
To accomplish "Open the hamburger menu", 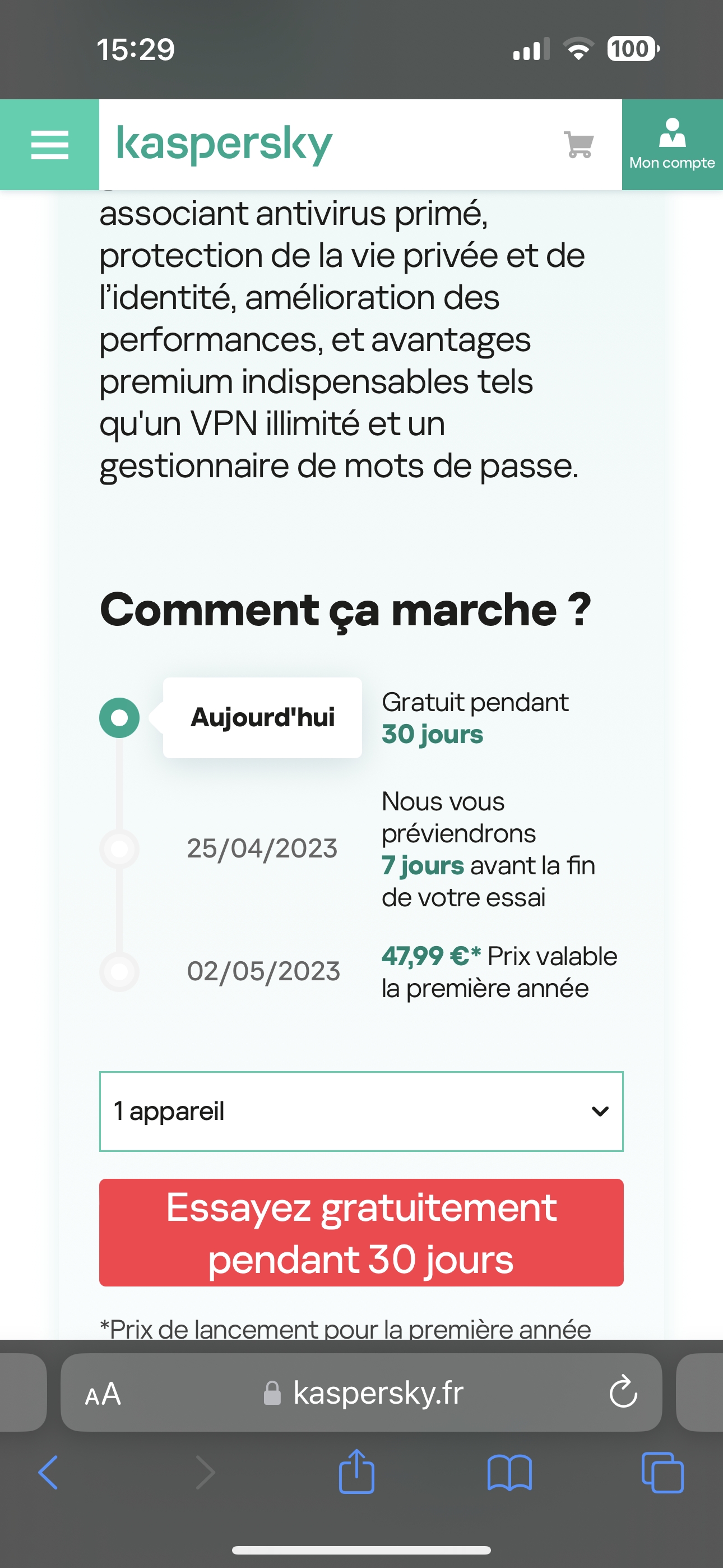I will click(x=49, y=145).
